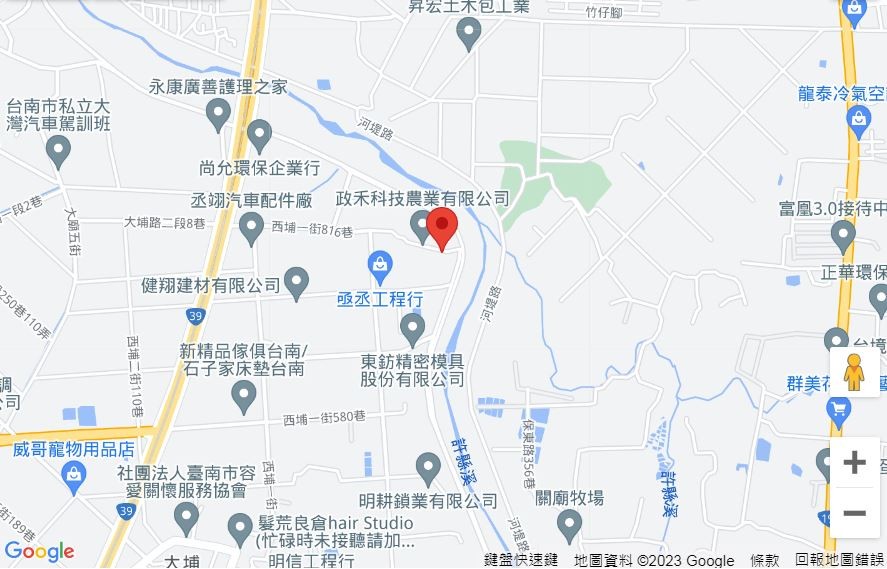Select 亟丞工程行 shop marker

pyautogui.click(x=380, y=266)
